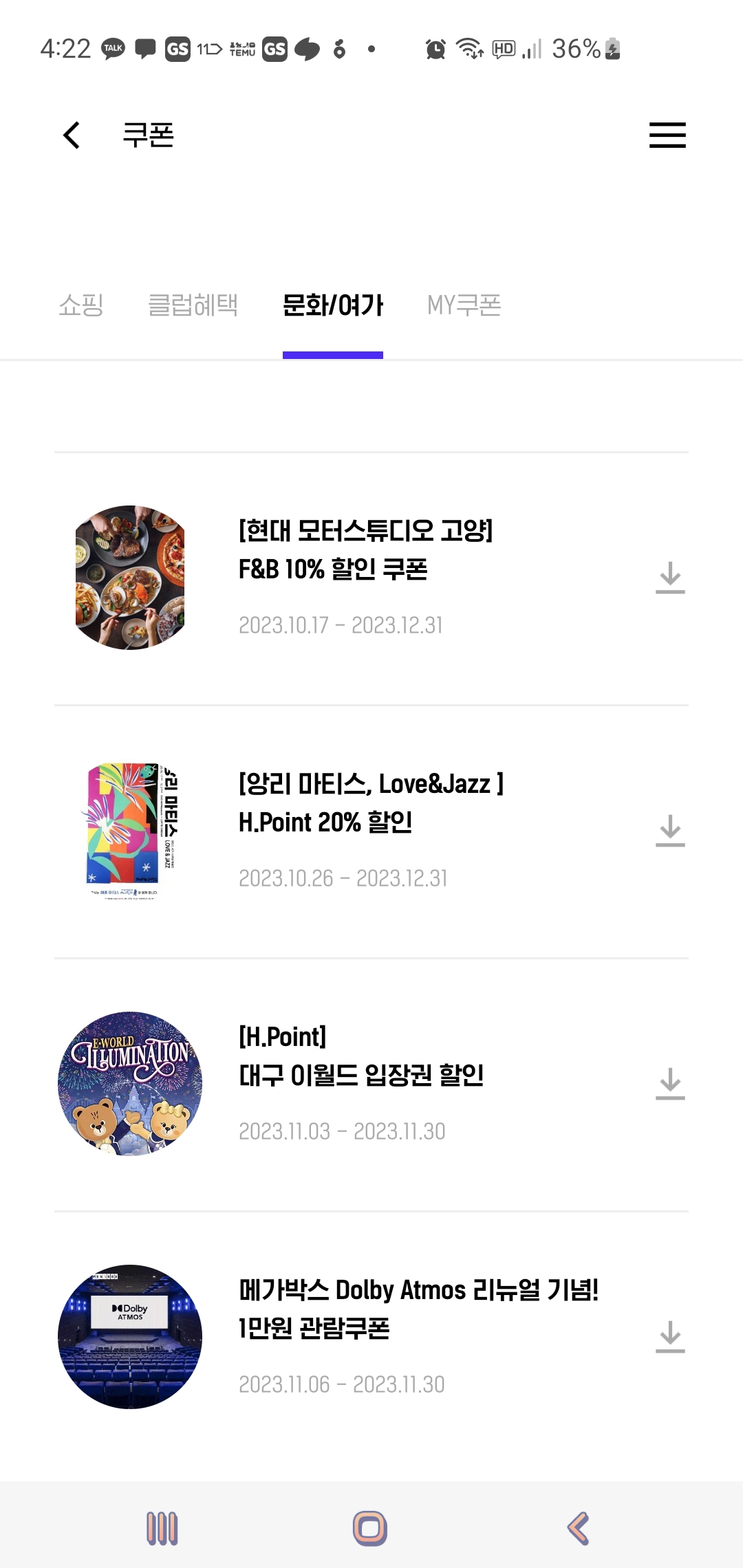Open the hamburger menu

666,135
